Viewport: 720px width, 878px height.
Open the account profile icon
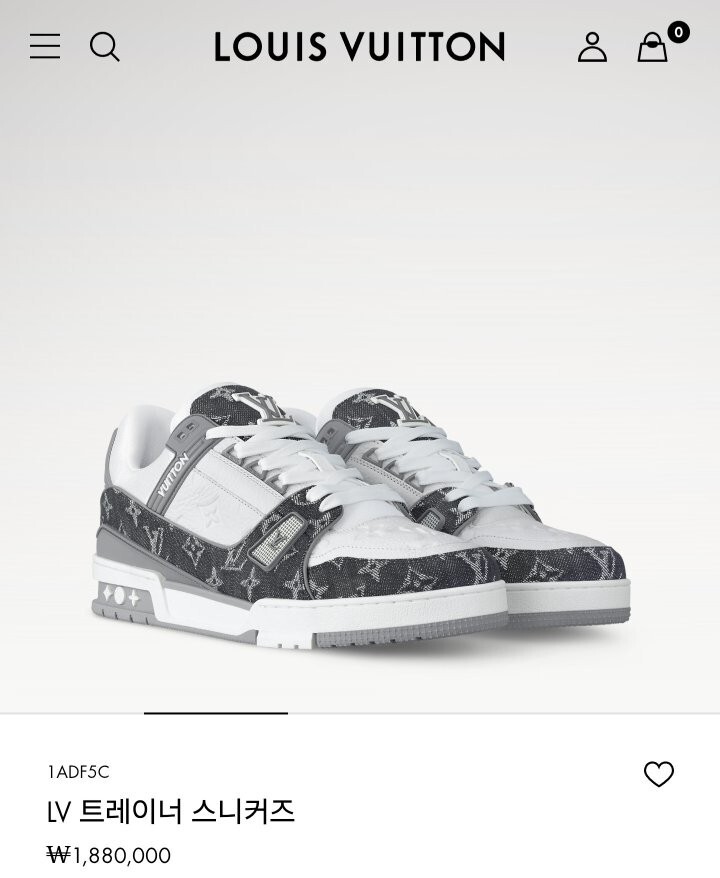click(x=592, y=47)
